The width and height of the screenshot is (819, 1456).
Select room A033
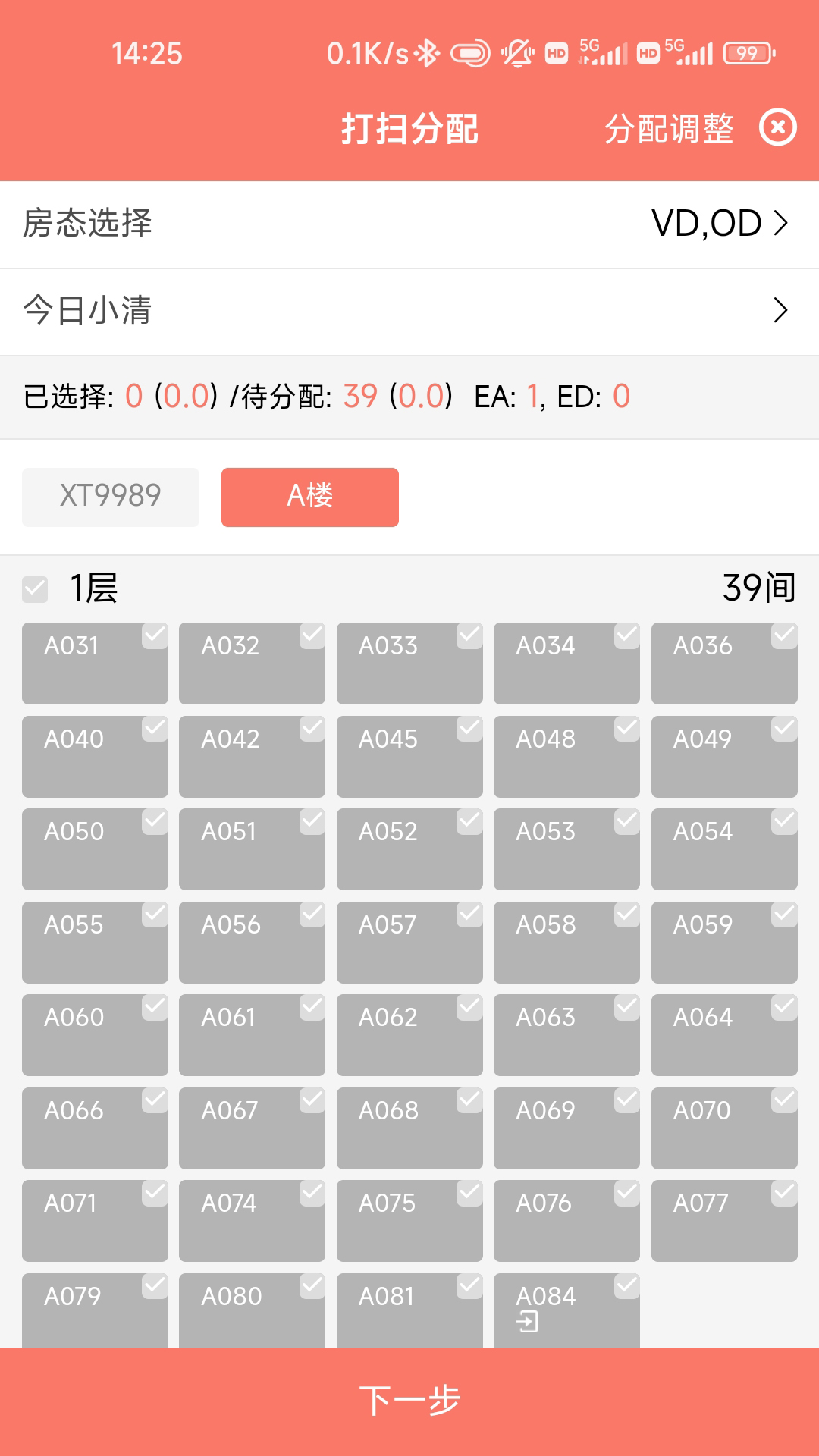point(409,664)
